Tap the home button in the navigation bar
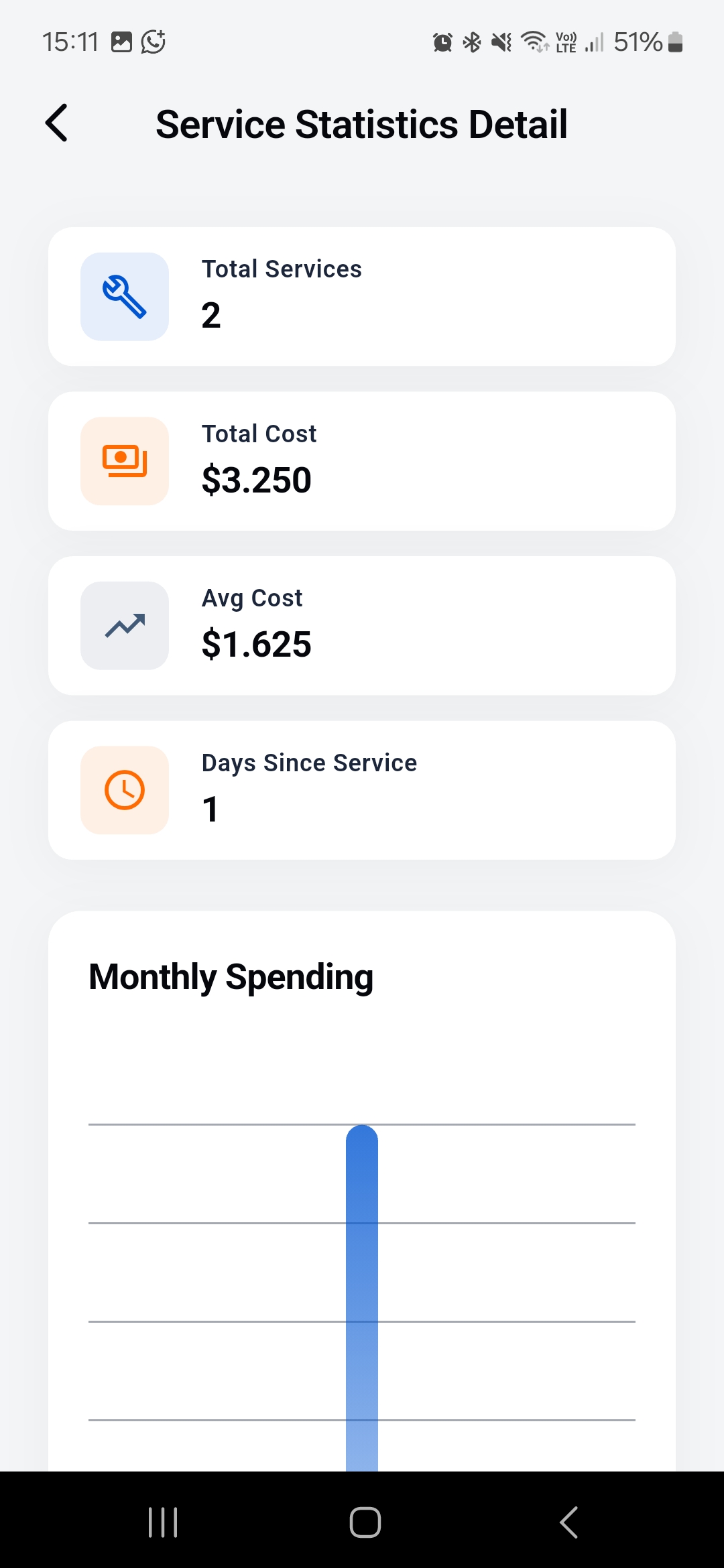724x1568 pixels. point(362,1521)
